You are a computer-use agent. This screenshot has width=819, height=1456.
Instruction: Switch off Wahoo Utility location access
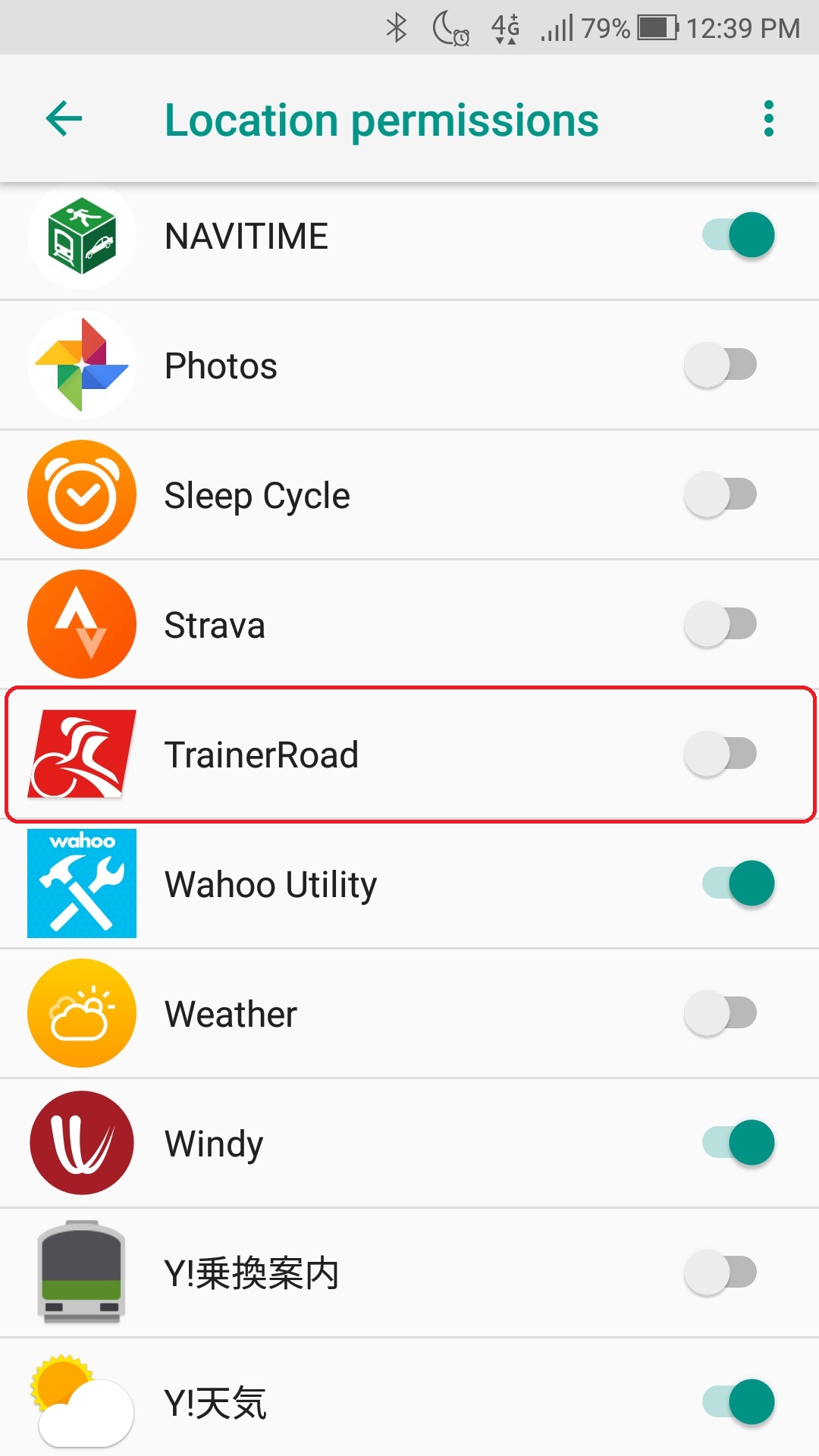(738, 883)
